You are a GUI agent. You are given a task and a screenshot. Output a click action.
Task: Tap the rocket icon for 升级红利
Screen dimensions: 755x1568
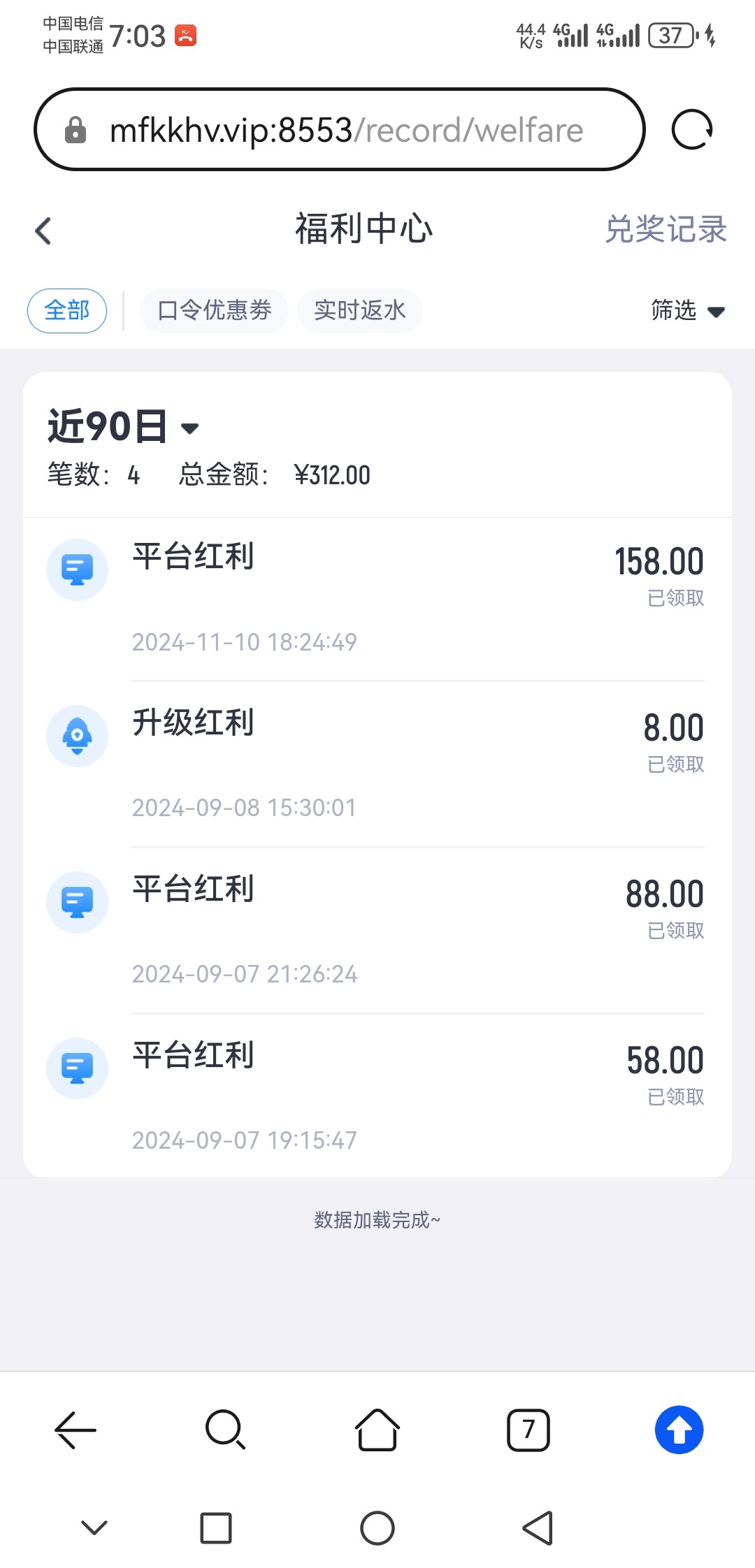coord(77,736)
